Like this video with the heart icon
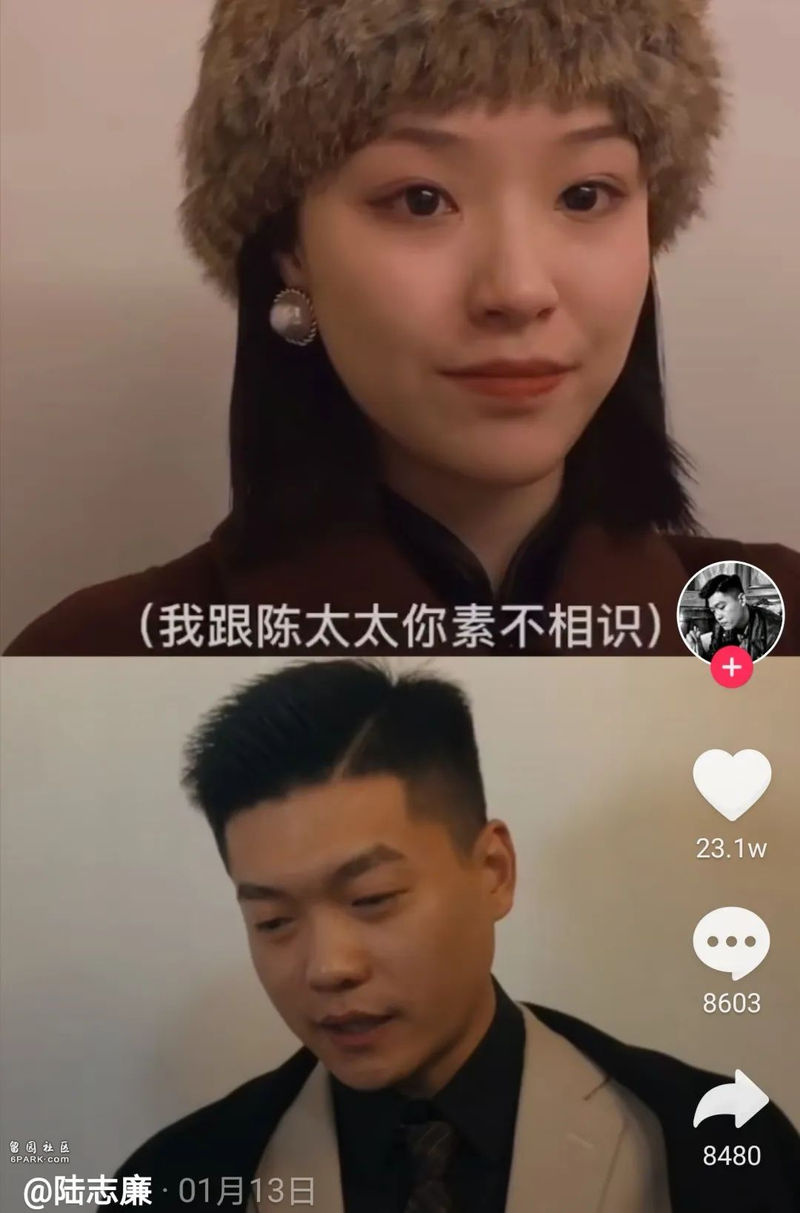The width and height of the screenshot is (800, 1213). point(731,786)
